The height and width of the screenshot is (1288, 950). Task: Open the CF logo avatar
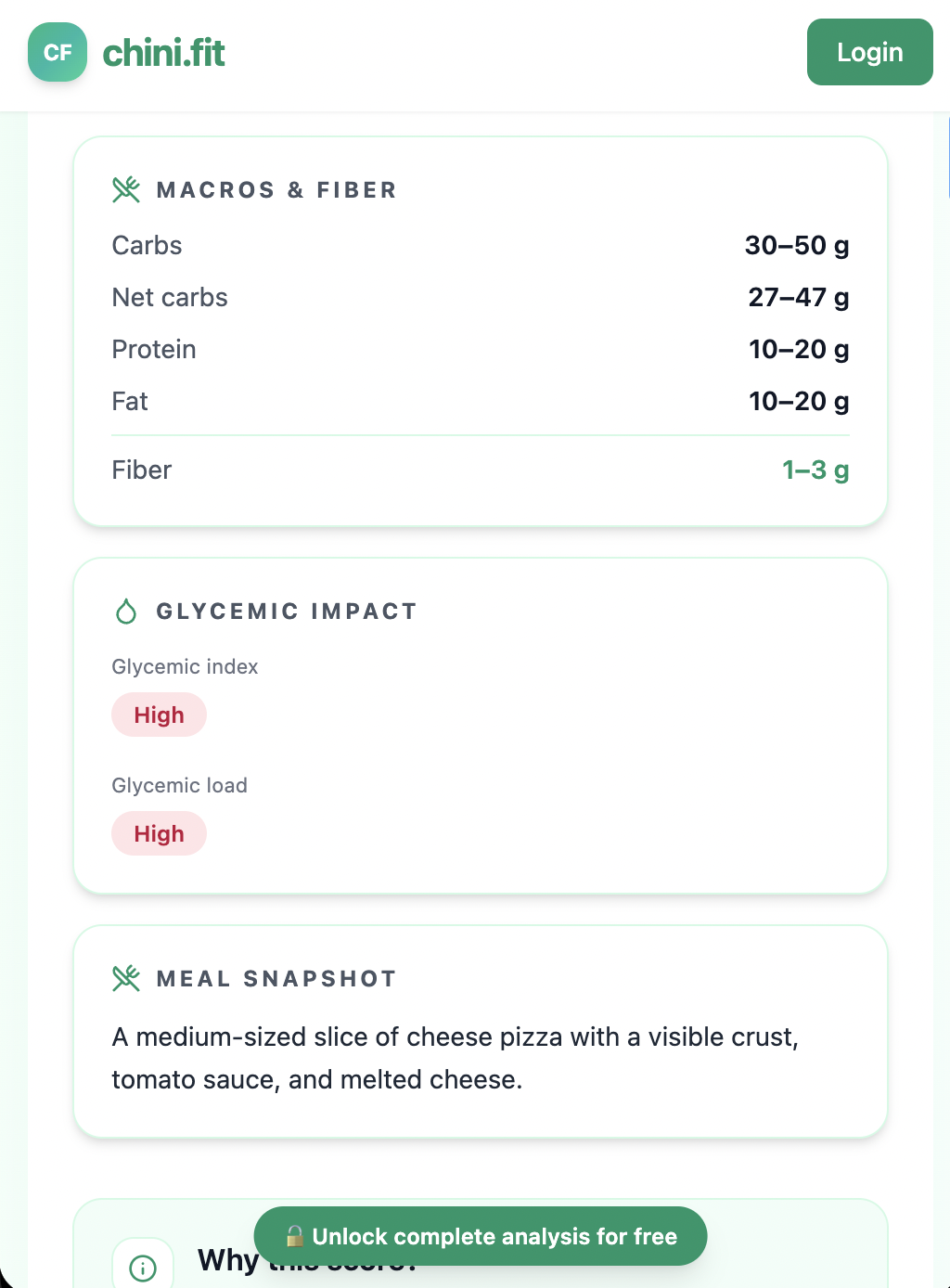coord(58,52)
